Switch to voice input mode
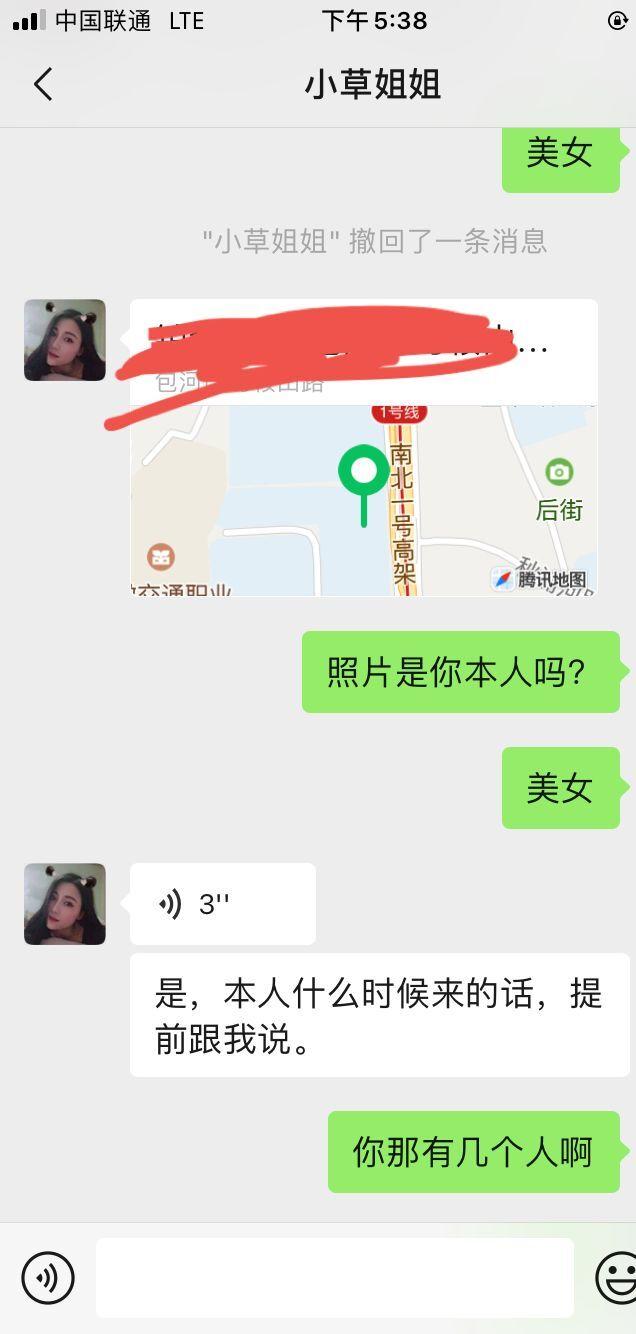Viewport: 636px width, 1334px height. [x=47, y=1277]
